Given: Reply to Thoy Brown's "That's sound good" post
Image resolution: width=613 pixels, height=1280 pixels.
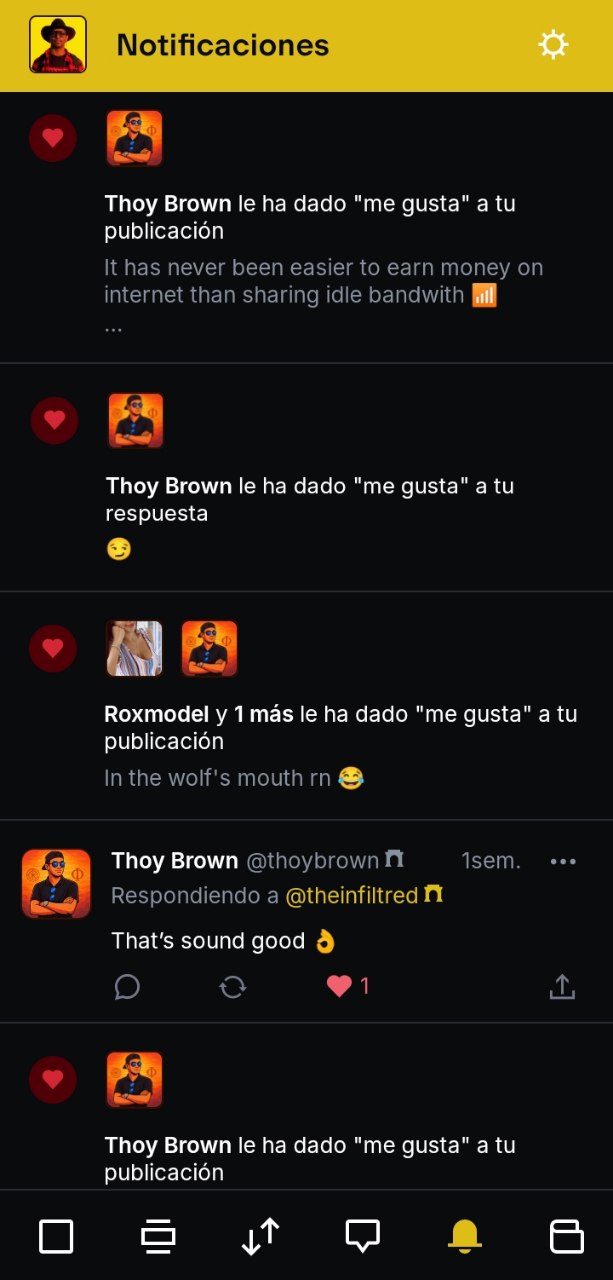Looking at the screenshot, I should (127, 987).
